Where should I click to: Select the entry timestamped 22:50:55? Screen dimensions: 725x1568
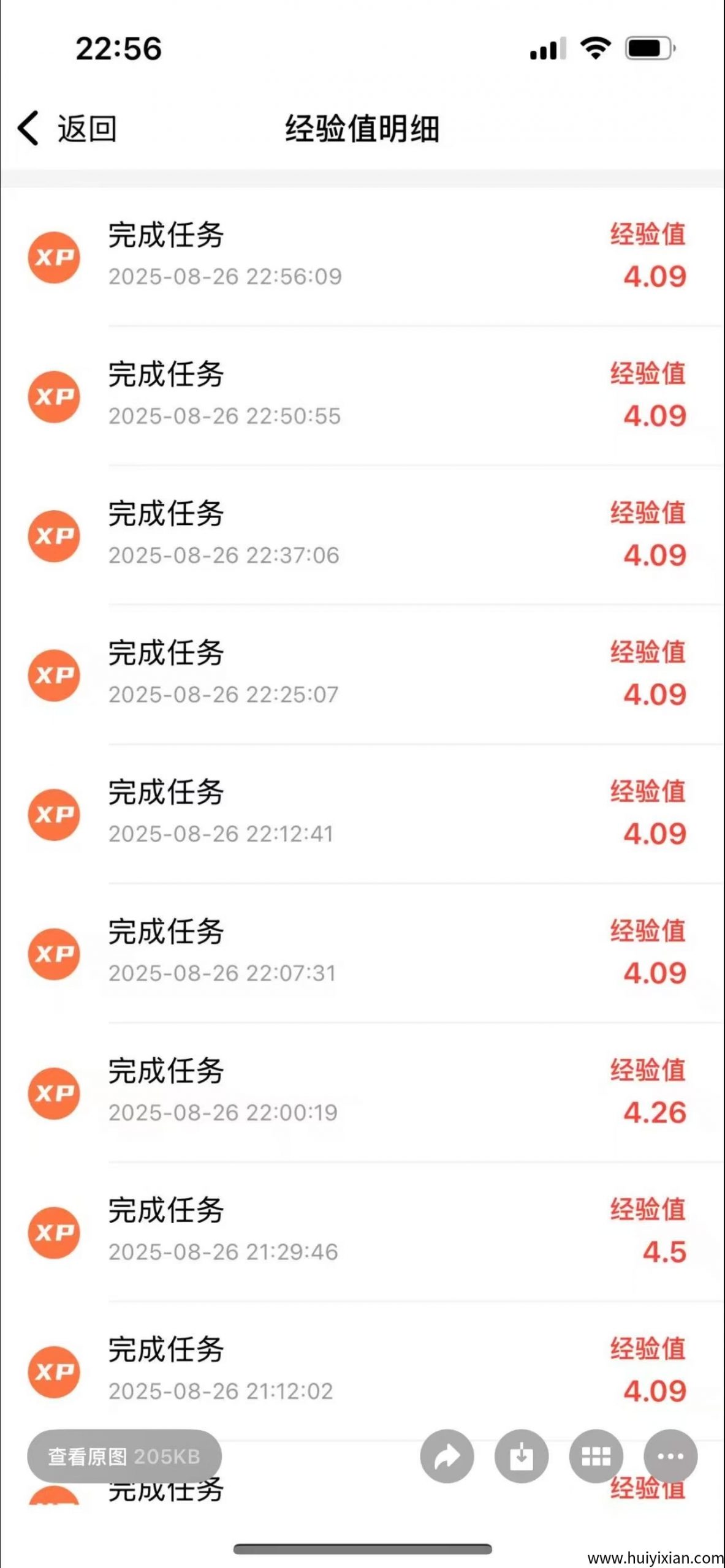tap(362, 395)
